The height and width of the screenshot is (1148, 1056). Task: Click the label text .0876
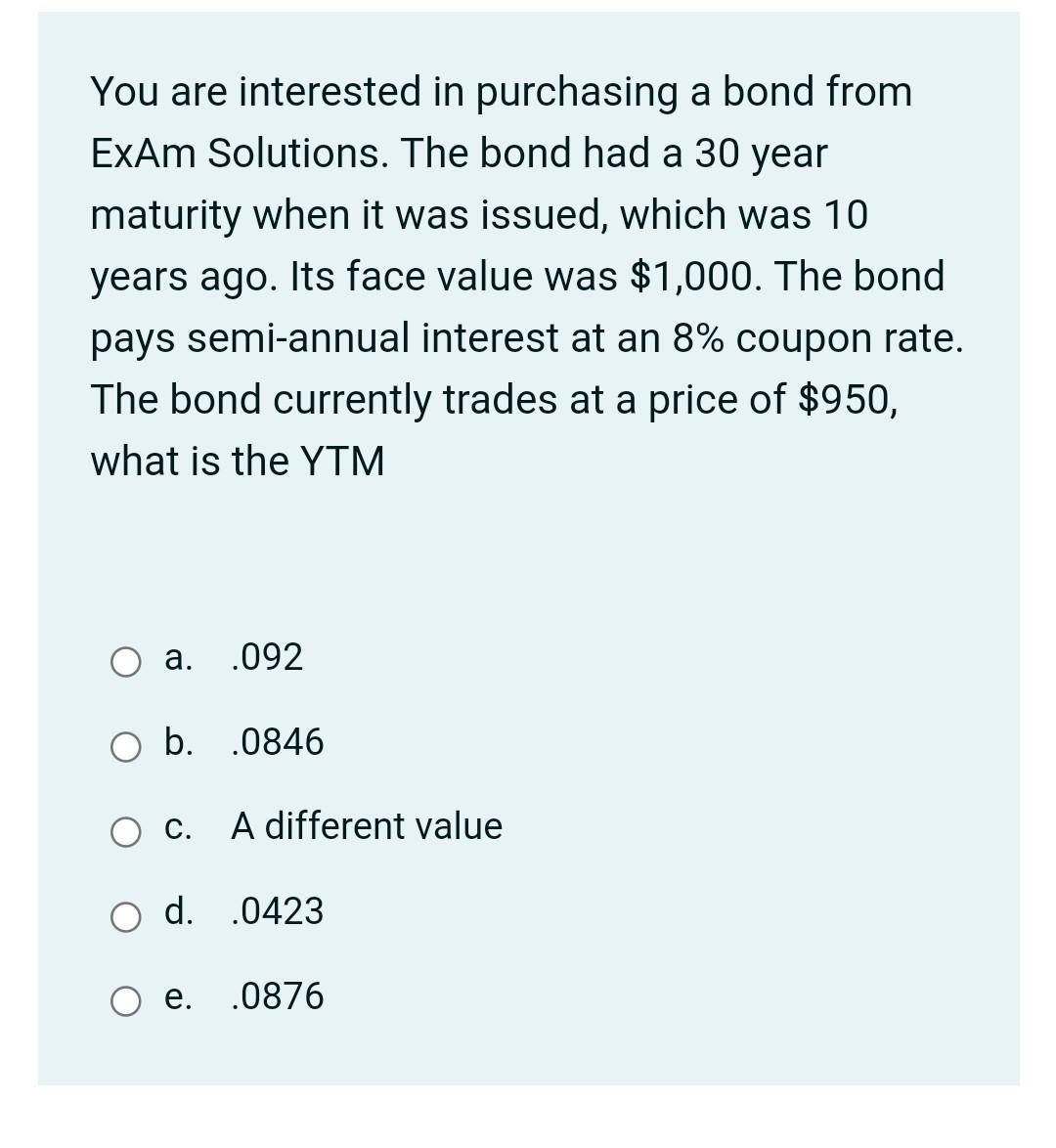point(278,997)
